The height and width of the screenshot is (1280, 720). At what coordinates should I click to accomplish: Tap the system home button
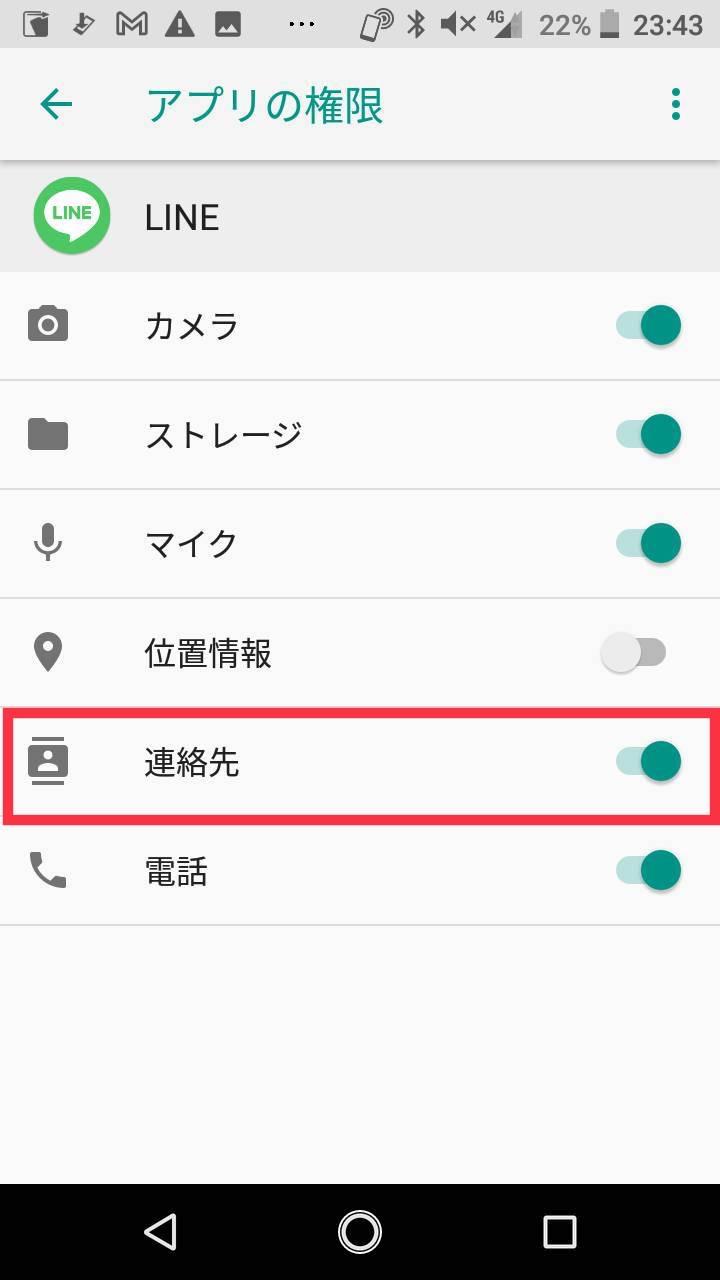(360, 1231)
